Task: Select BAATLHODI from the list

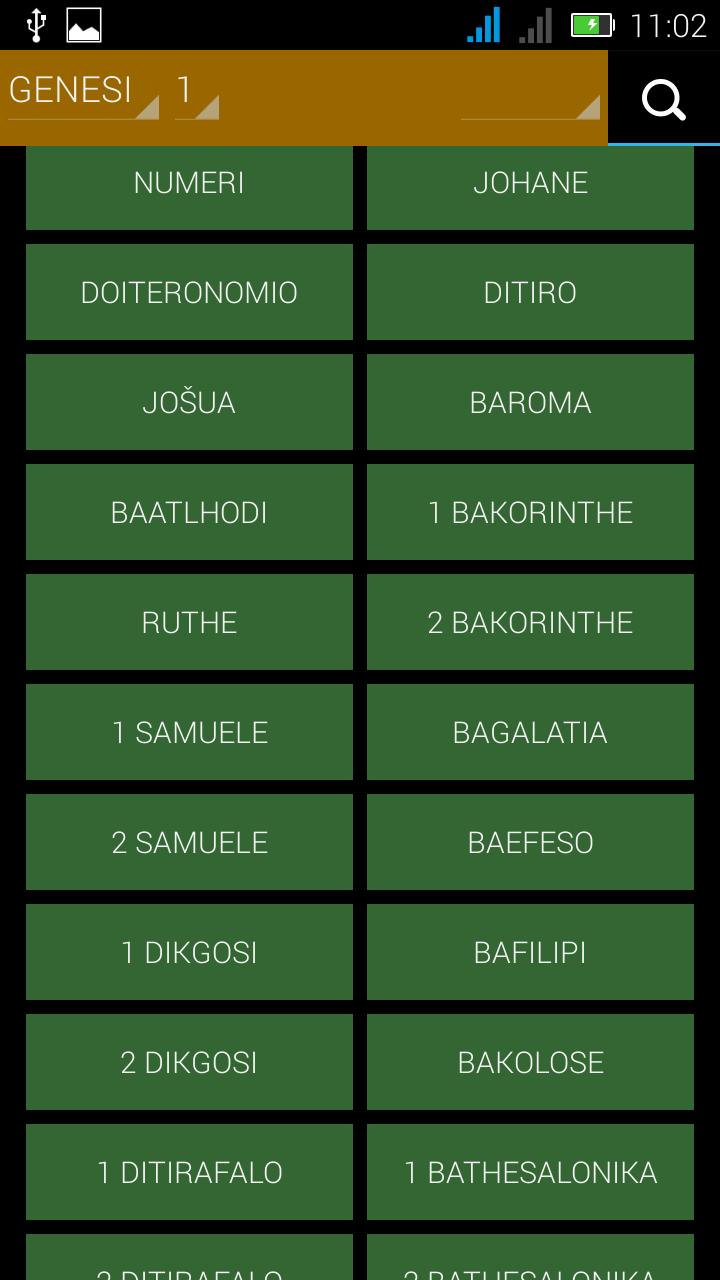Action: tap(189, 512)
